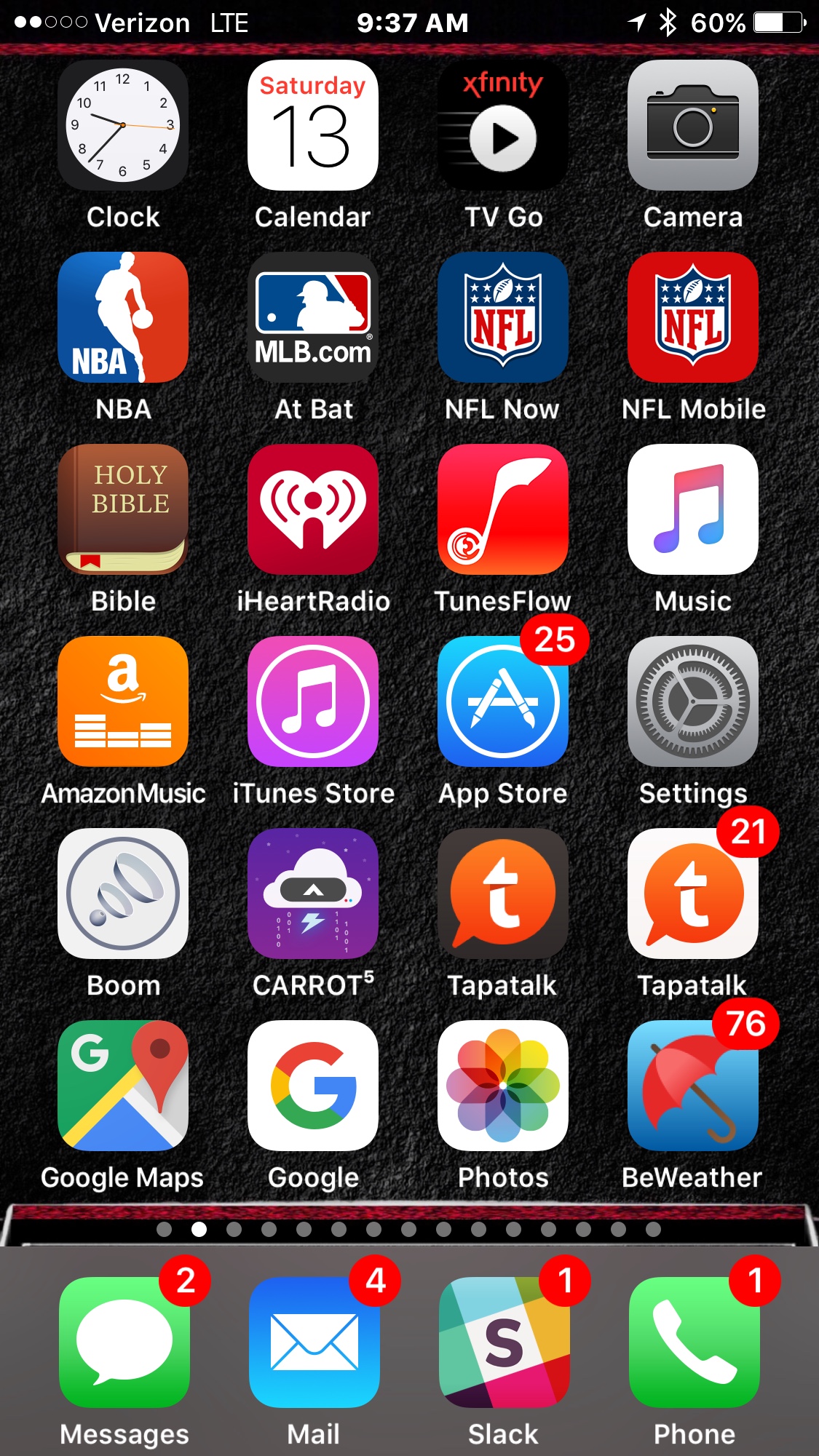Open the NBA app
The width and height of the screenshot is (819, 1456).
coord(123,317)
